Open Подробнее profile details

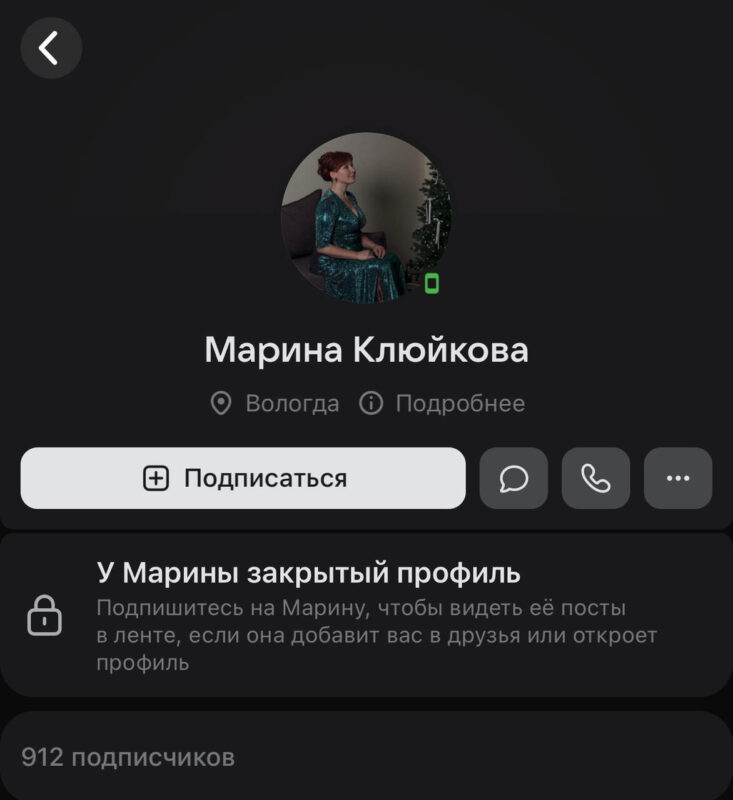click(x=442, y=404)
